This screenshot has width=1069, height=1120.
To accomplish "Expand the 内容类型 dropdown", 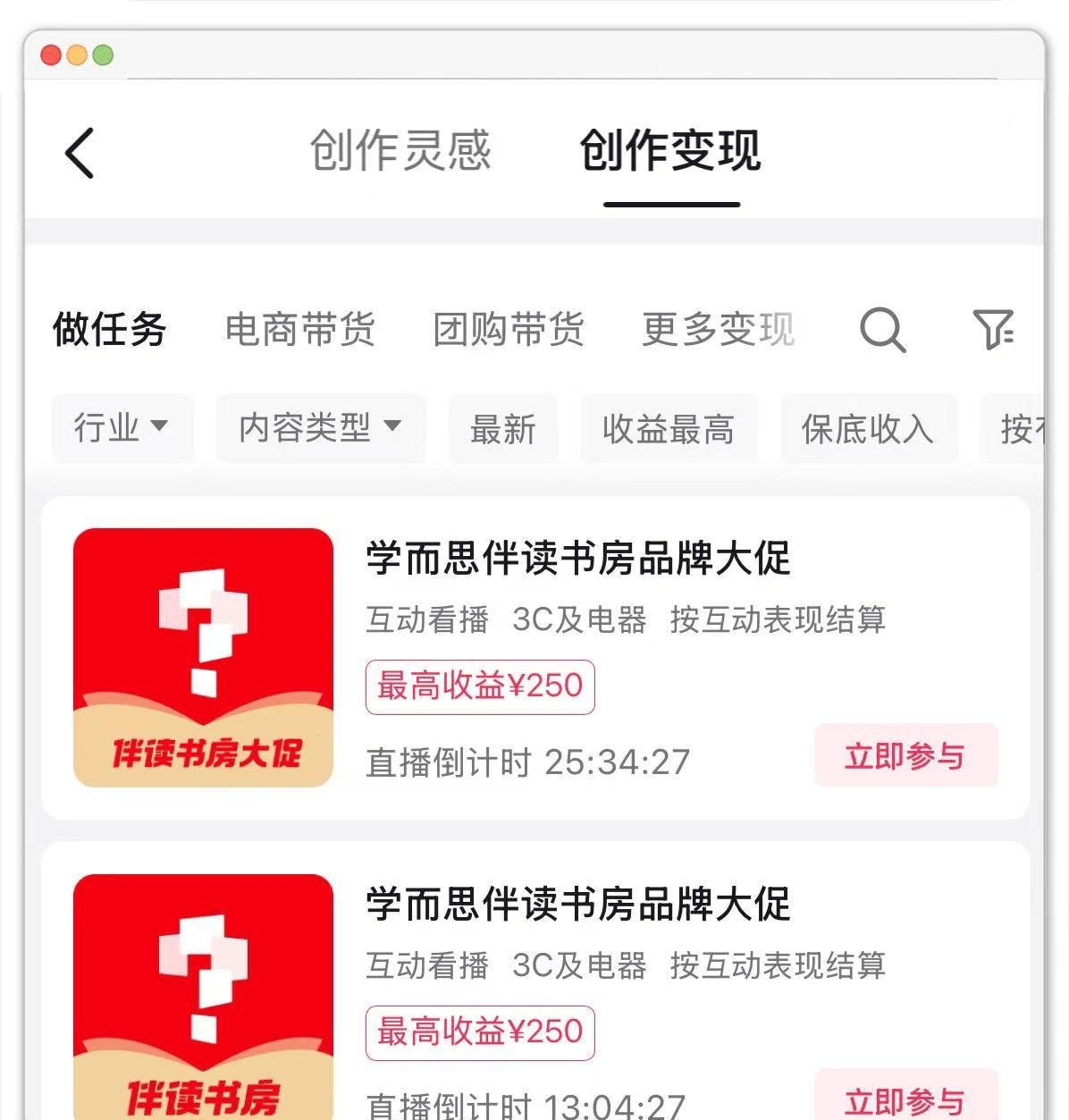I will pos(320,427).
